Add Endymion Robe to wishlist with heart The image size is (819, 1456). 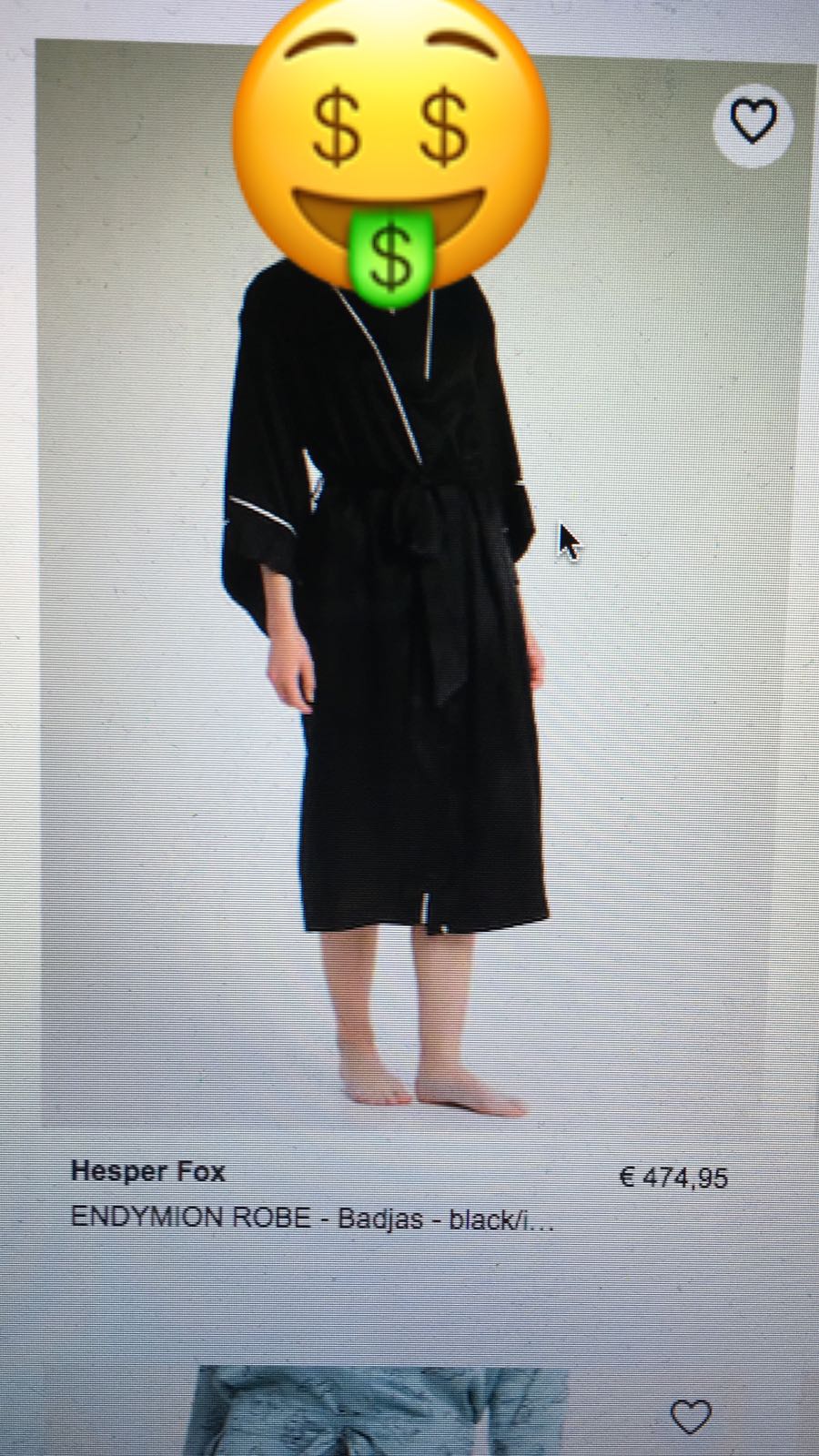coord(753,124)
